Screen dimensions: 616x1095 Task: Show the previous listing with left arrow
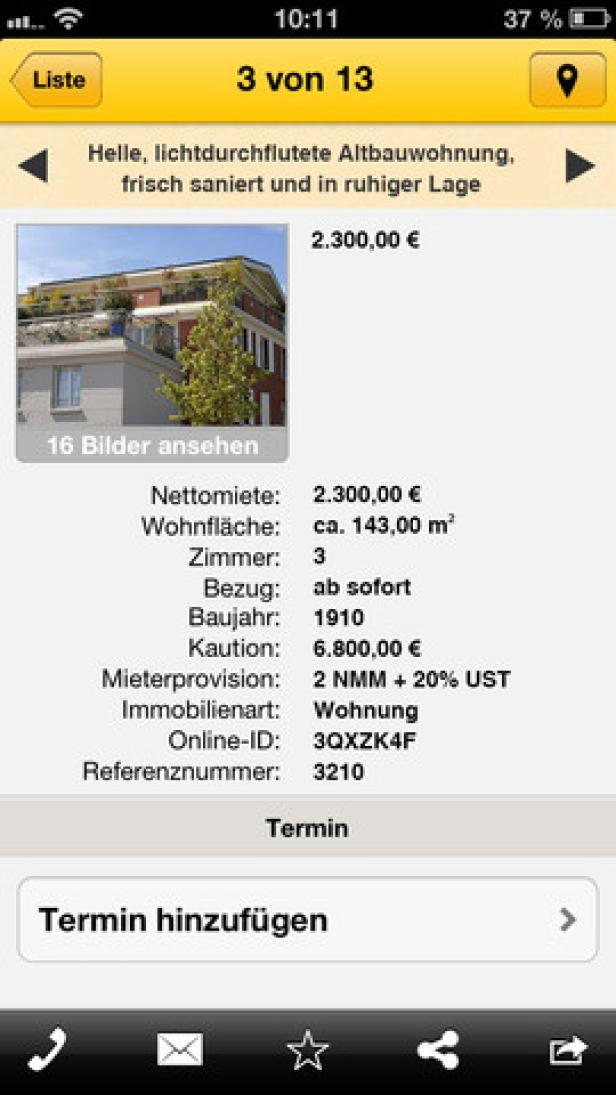32,167
